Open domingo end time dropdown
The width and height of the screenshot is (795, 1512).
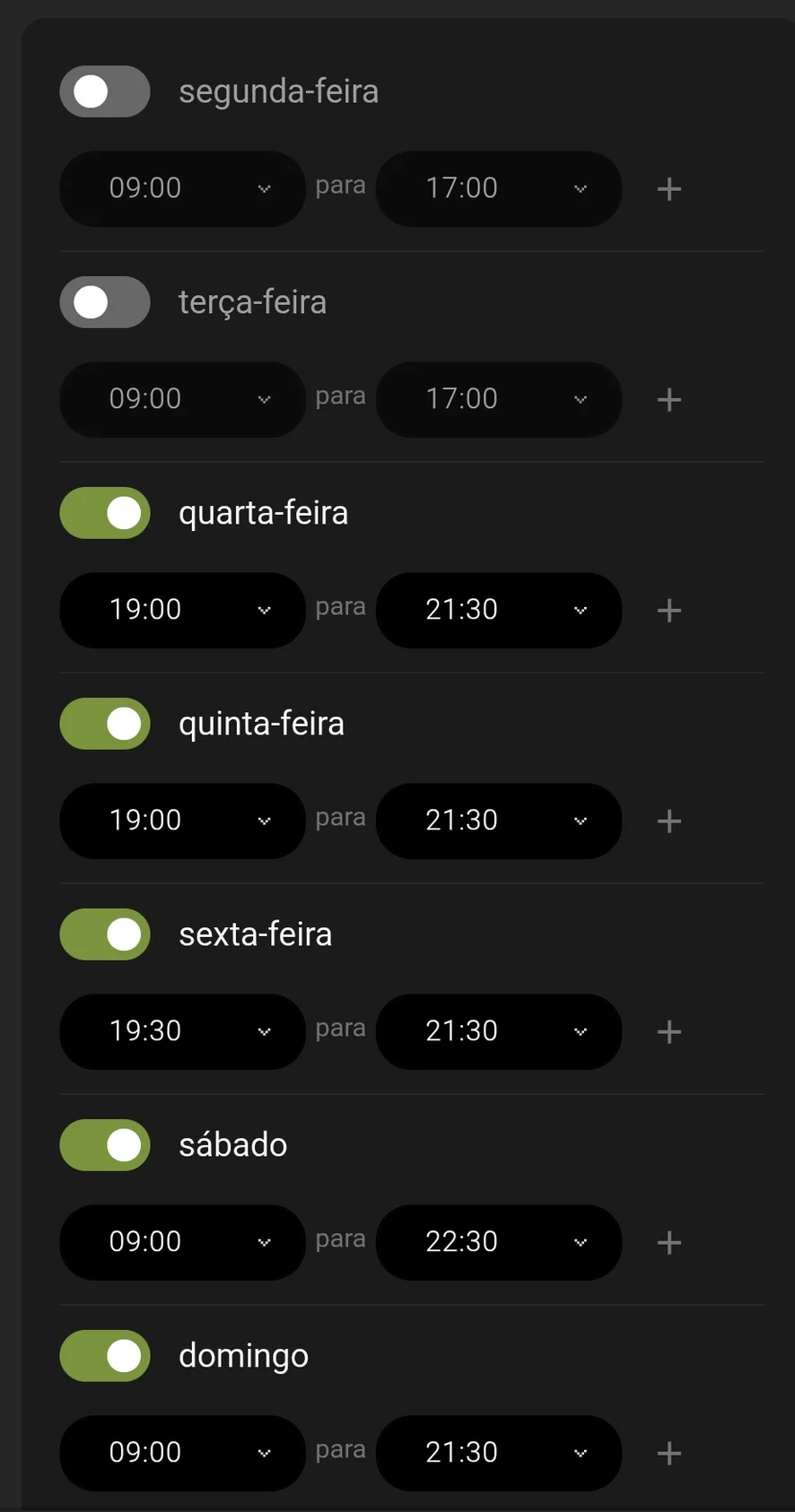click(499, 1453)
